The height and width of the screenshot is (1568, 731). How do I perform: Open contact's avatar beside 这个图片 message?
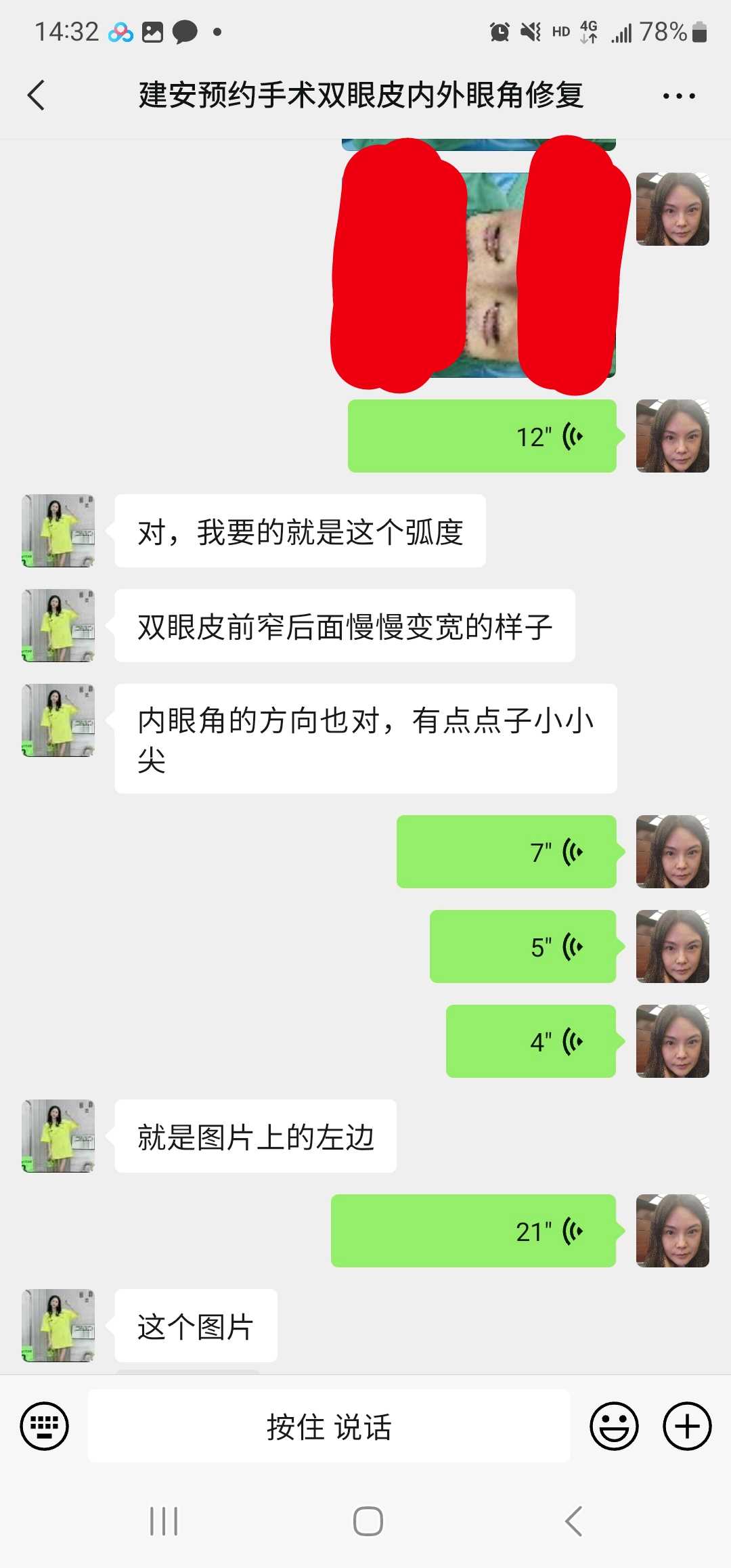[x=58, y=1326]
